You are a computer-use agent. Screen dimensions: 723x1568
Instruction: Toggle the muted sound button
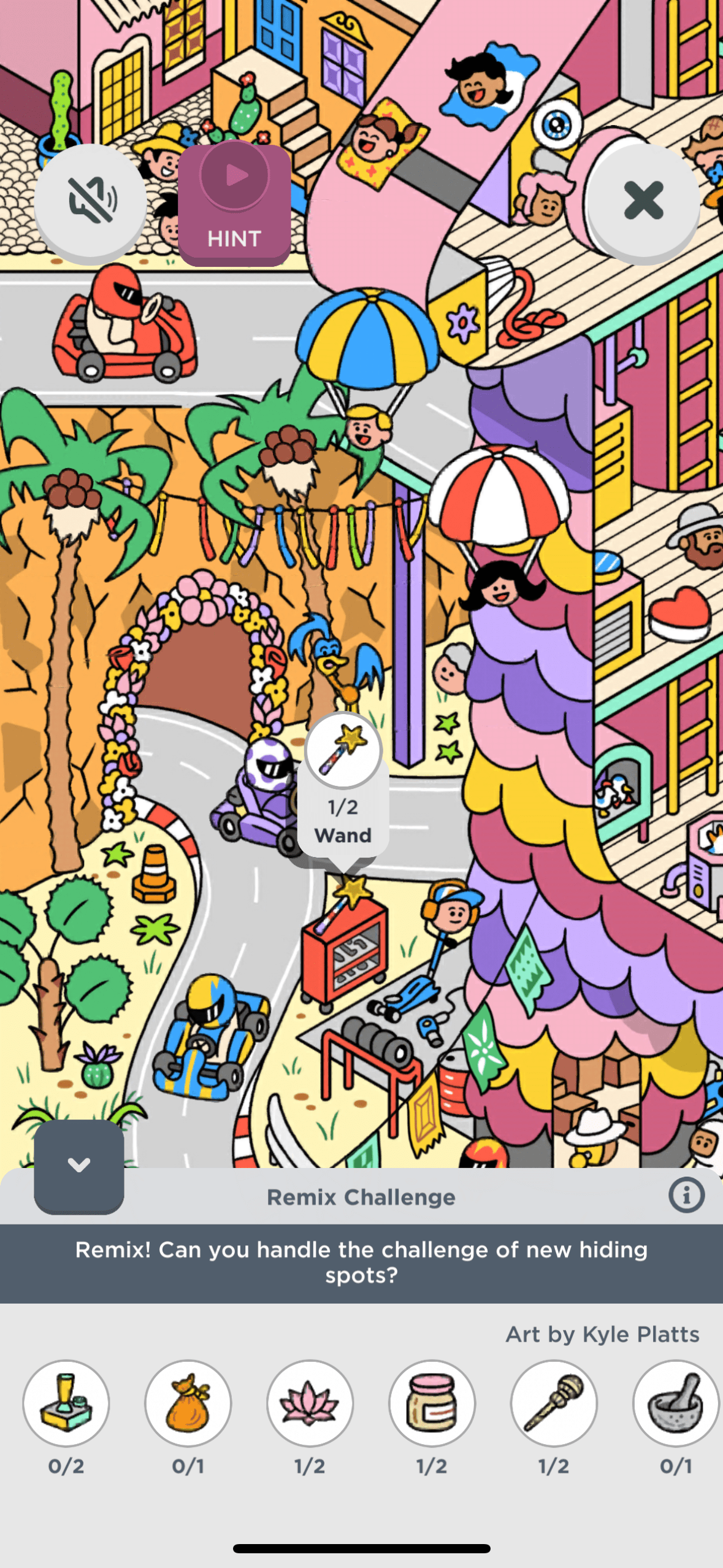point(90,200)
